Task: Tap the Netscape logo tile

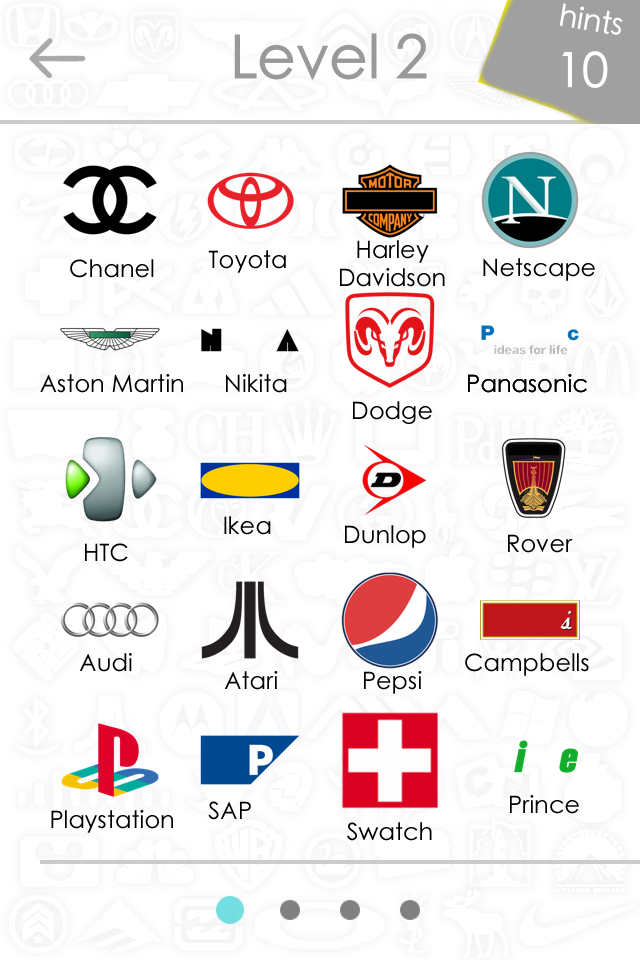Action: (x=530, y=200)
